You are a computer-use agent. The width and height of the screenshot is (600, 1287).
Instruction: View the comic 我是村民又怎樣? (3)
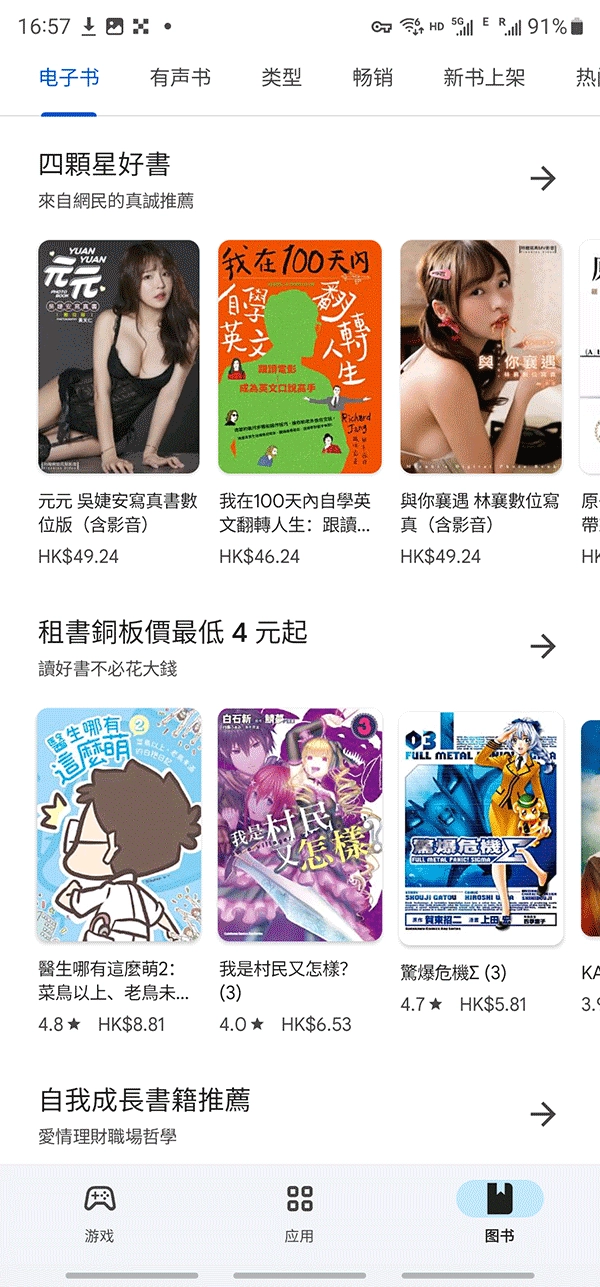click(300, 824)
